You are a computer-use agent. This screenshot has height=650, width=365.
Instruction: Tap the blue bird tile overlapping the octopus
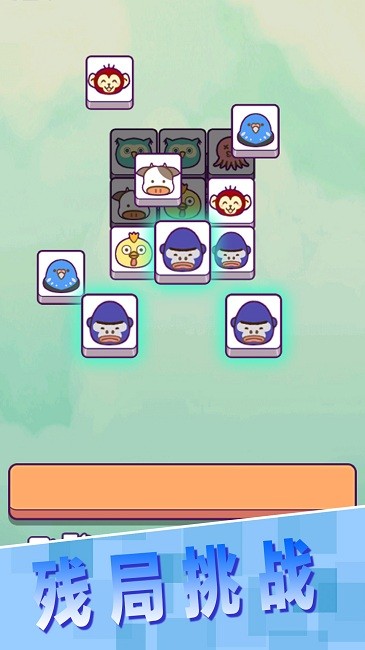pos(255,131)
